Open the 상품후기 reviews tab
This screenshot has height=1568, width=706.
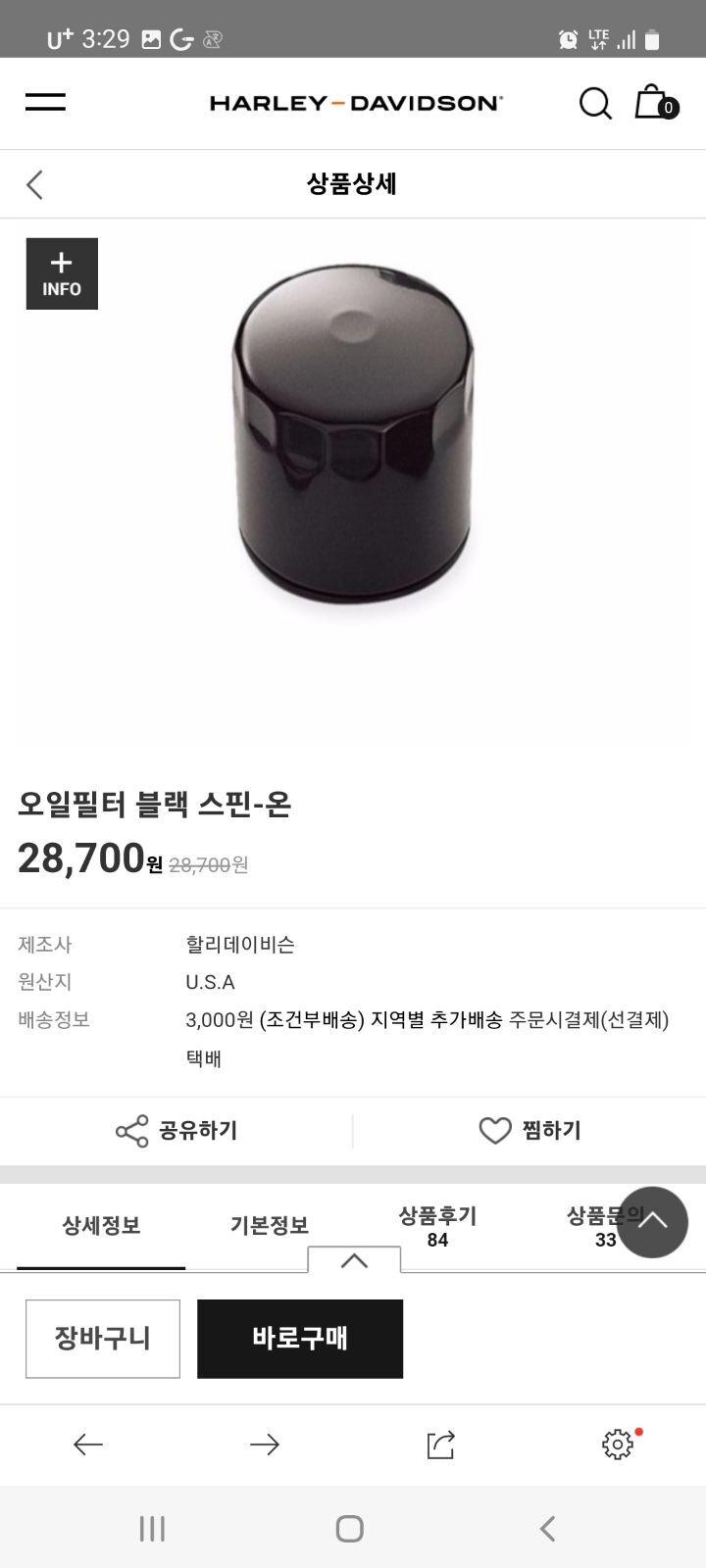(437, 1225)
